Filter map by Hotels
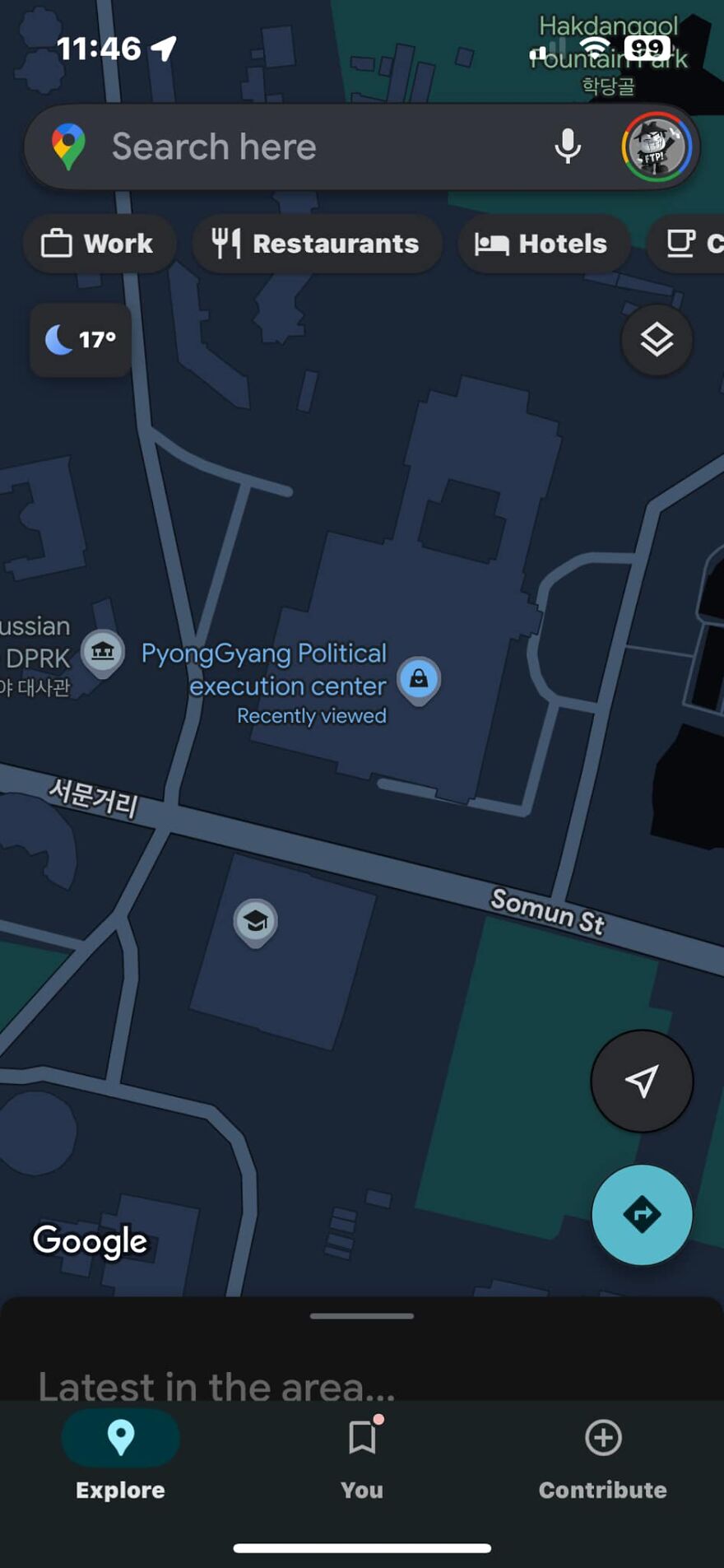The image size is (724, 1568). 543,244
